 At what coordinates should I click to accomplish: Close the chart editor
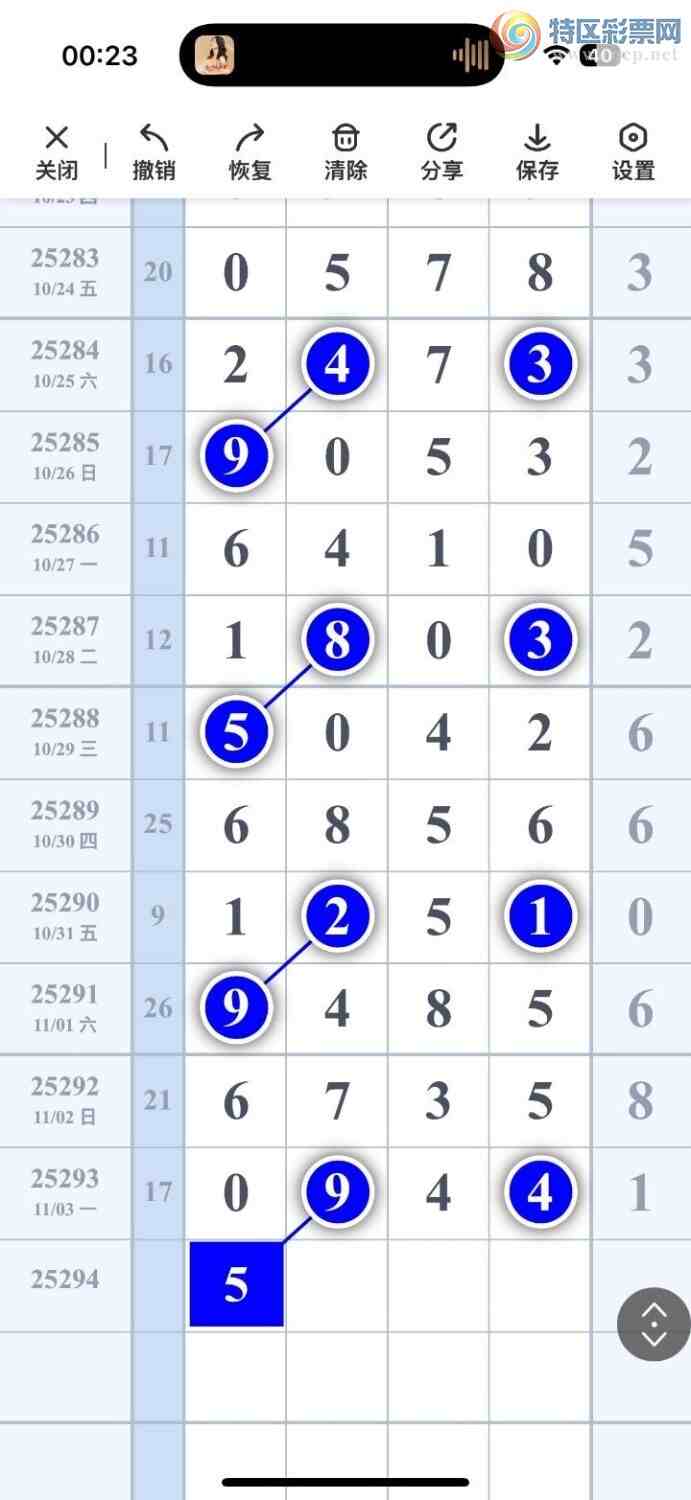point(57,152)
